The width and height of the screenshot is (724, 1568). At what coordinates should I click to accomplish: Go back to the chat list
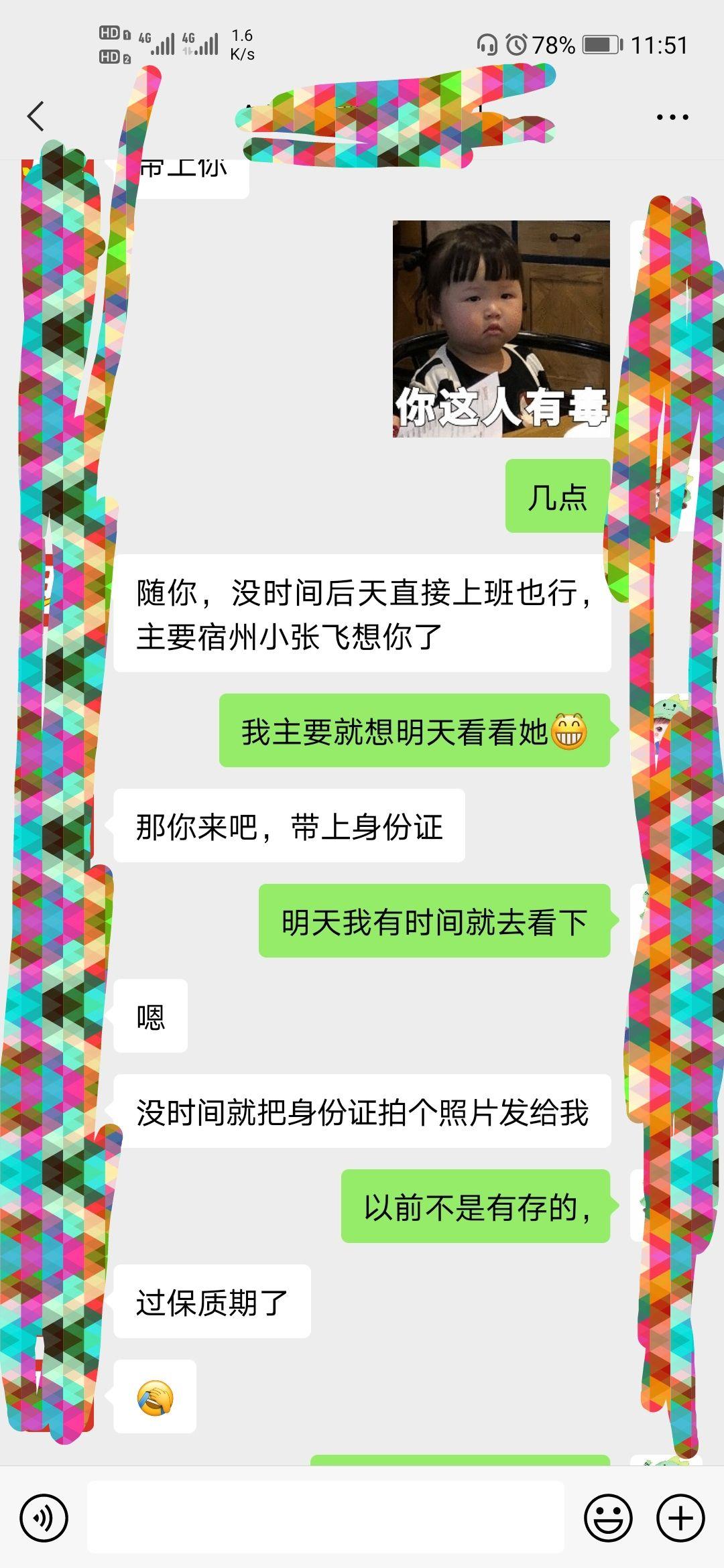pyautogui.click(x=36, y=117)
